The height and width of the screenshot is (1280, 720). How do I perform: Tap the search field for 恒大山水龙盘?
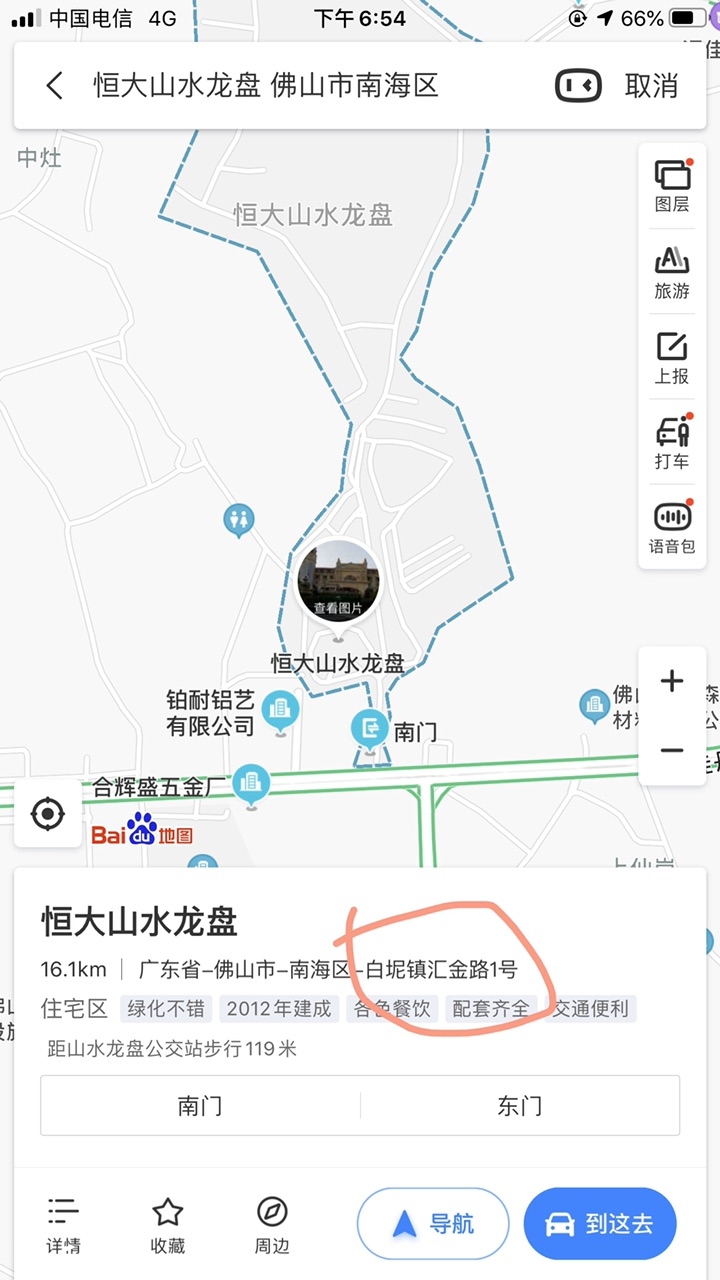(x=266, y=86)
